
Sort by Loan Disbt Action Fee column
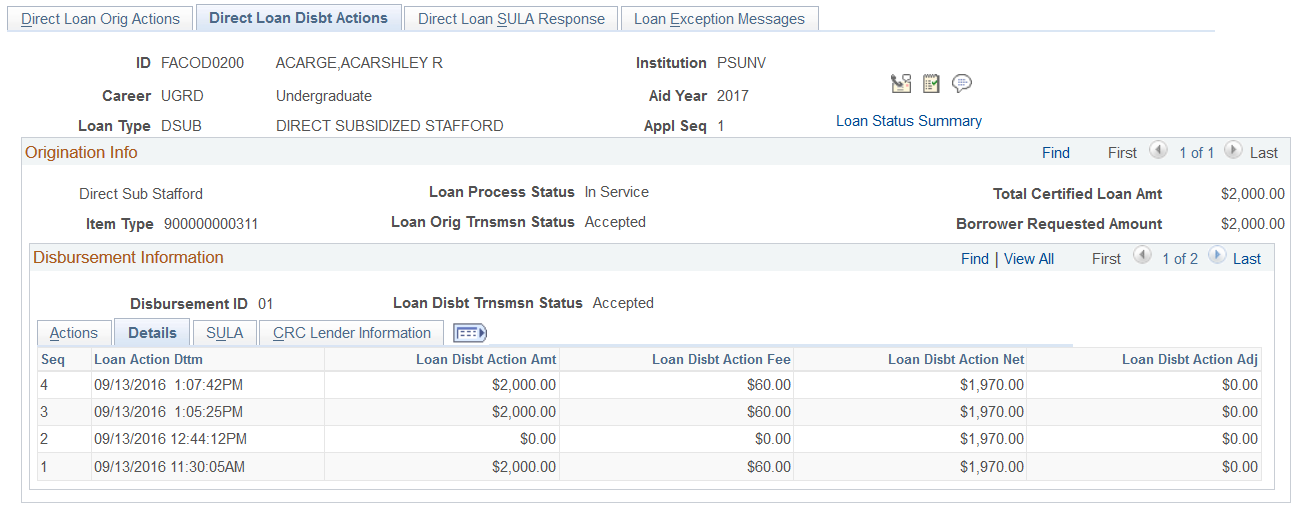[721, 359]
